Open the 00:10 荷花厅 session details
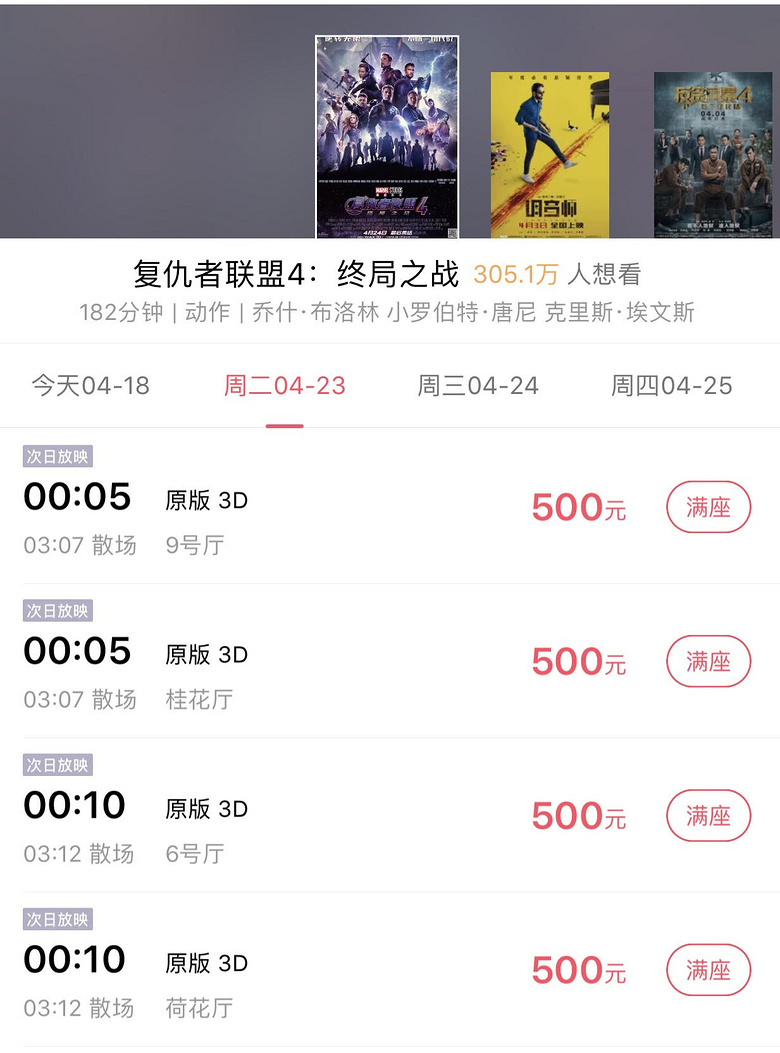 pos(73,961)
